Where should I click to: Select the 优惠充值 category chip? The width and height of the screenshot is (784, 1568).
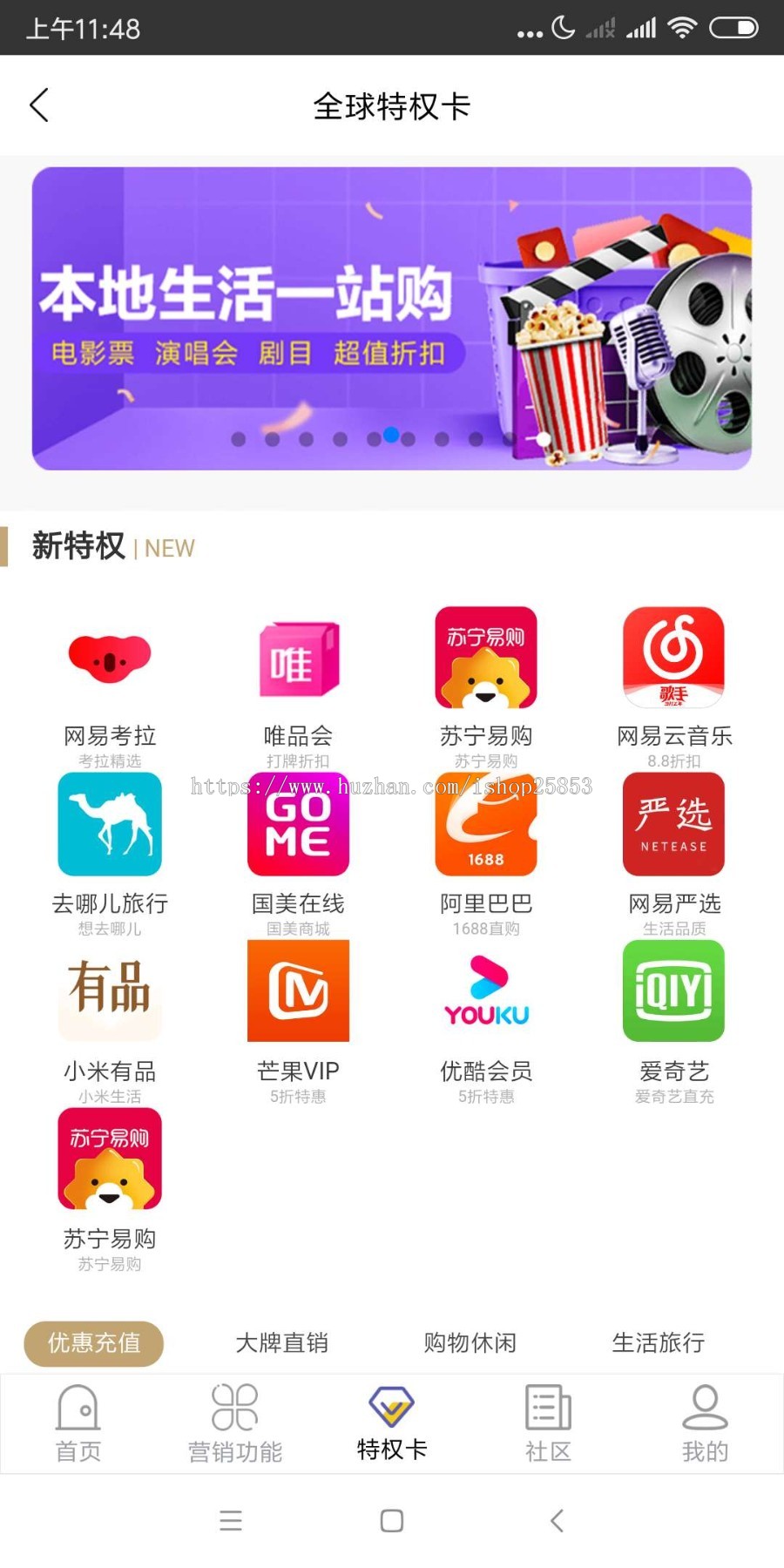(94, 1343)
